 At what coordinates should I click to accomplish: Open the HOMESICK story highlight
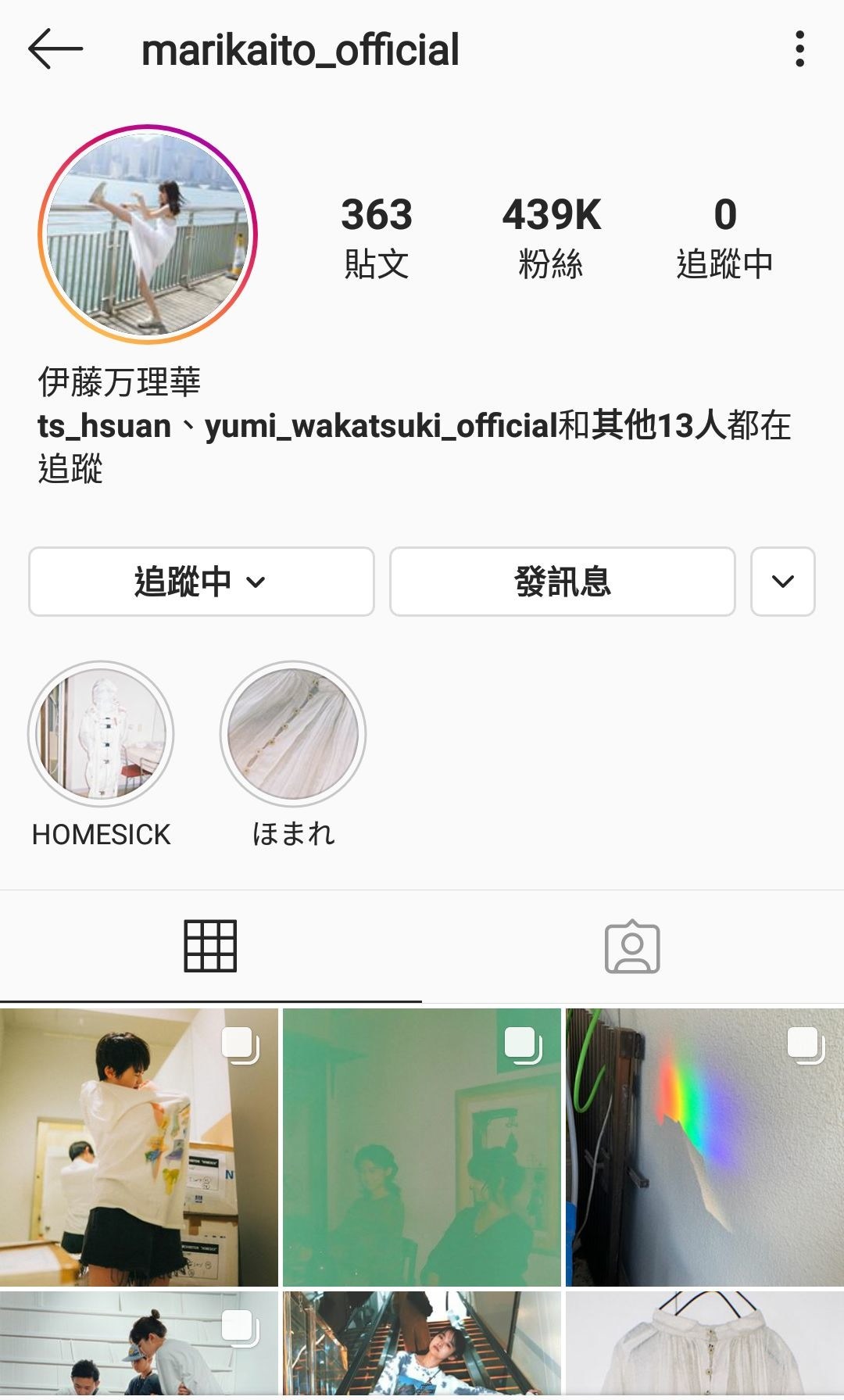(x=101, y=734)
